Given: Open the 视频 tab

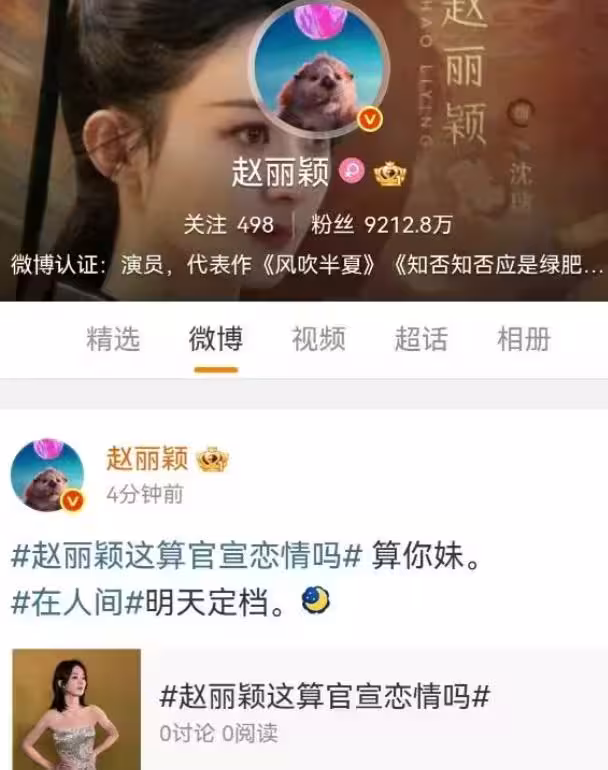Looking at the screenshot, I should (x=318, y=339).
